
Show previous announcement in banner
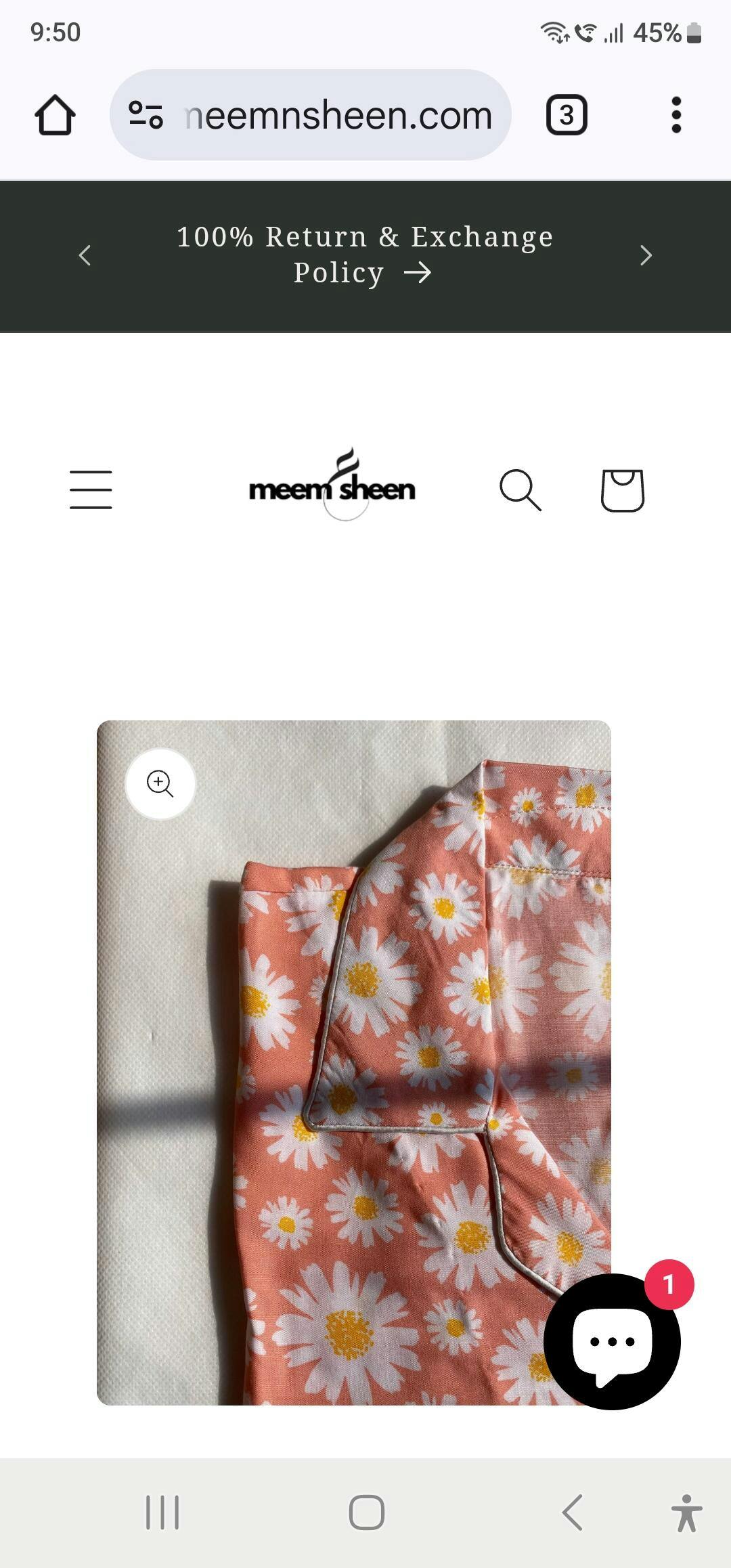[x=85, y=255]
